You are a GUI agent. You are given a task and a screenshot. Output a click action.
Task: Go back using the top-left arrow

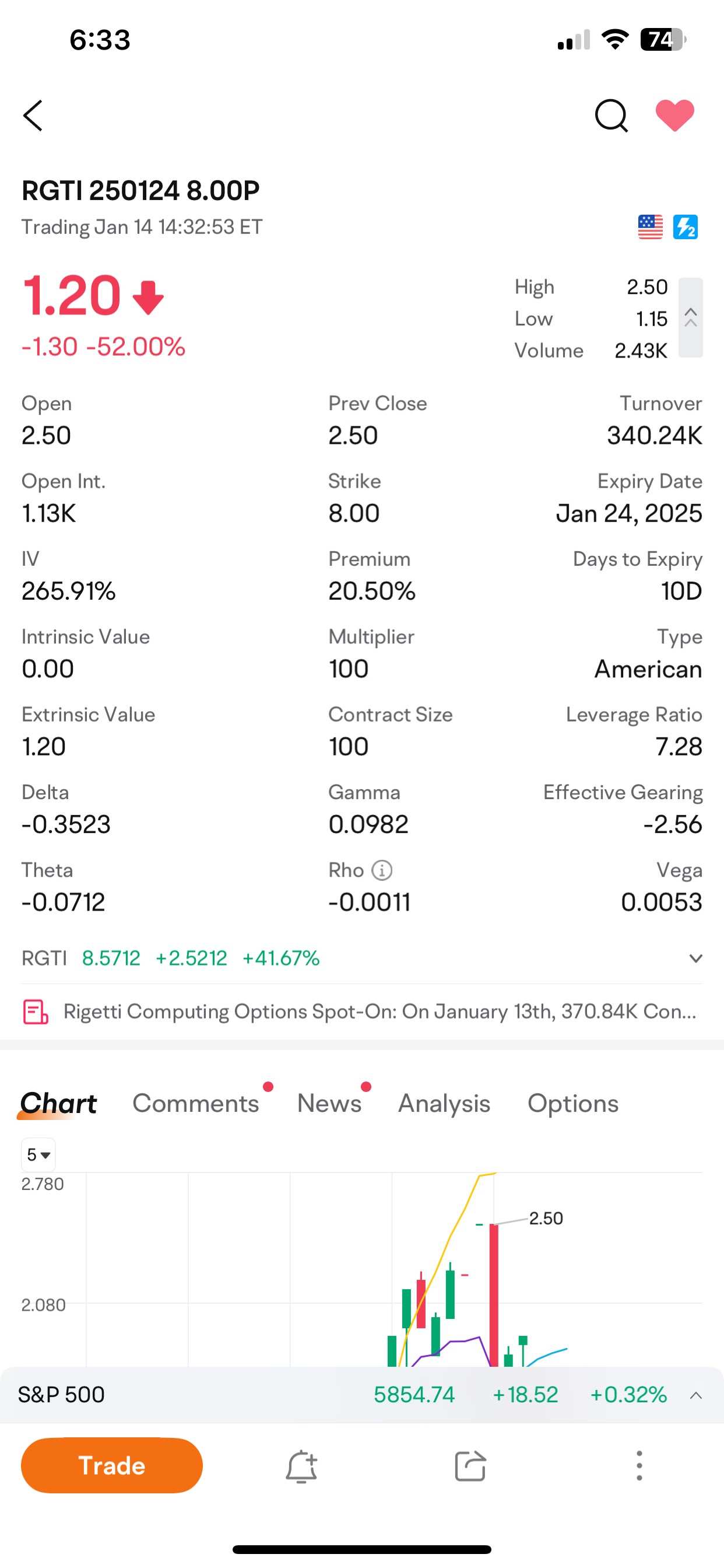(33, 116)
